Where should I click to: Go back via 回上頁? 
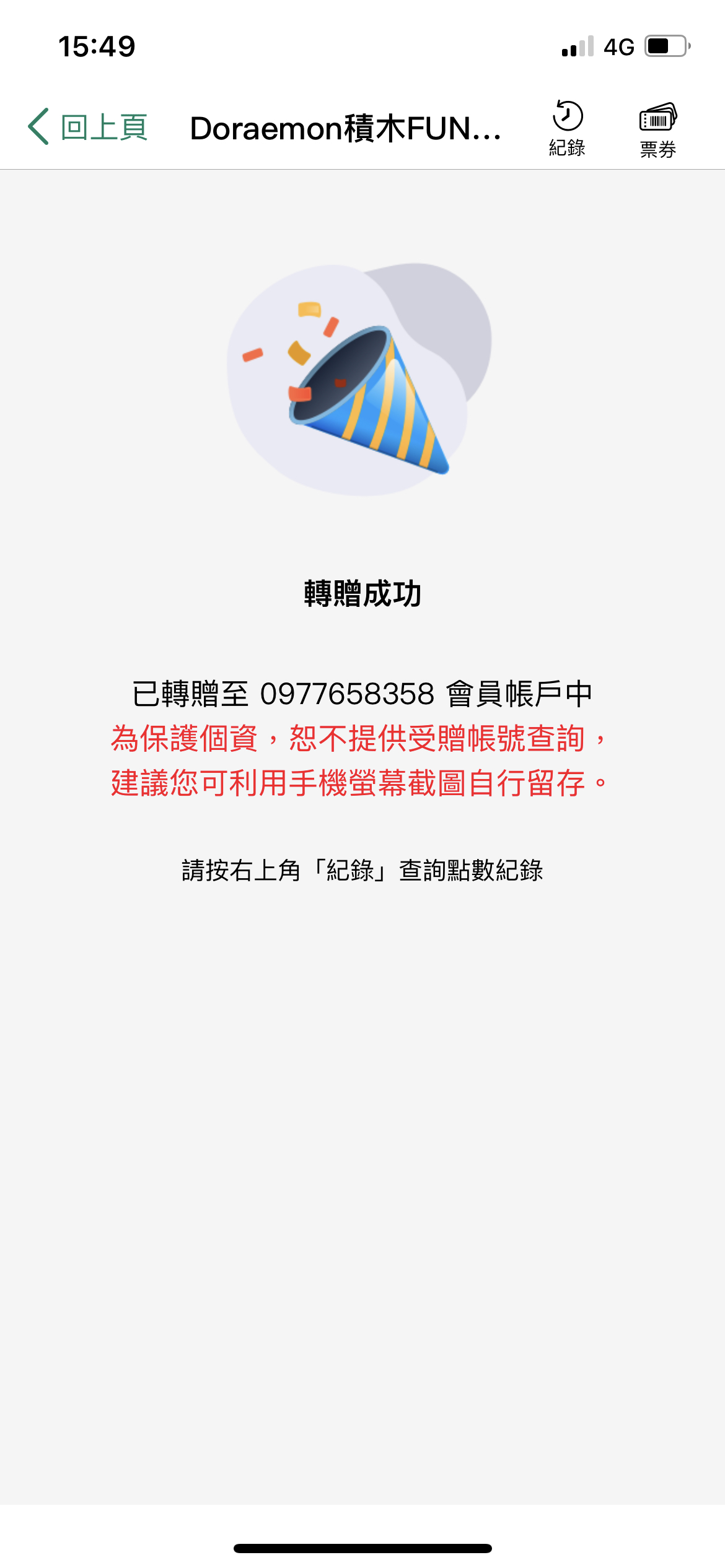click(x=88, y=128)
